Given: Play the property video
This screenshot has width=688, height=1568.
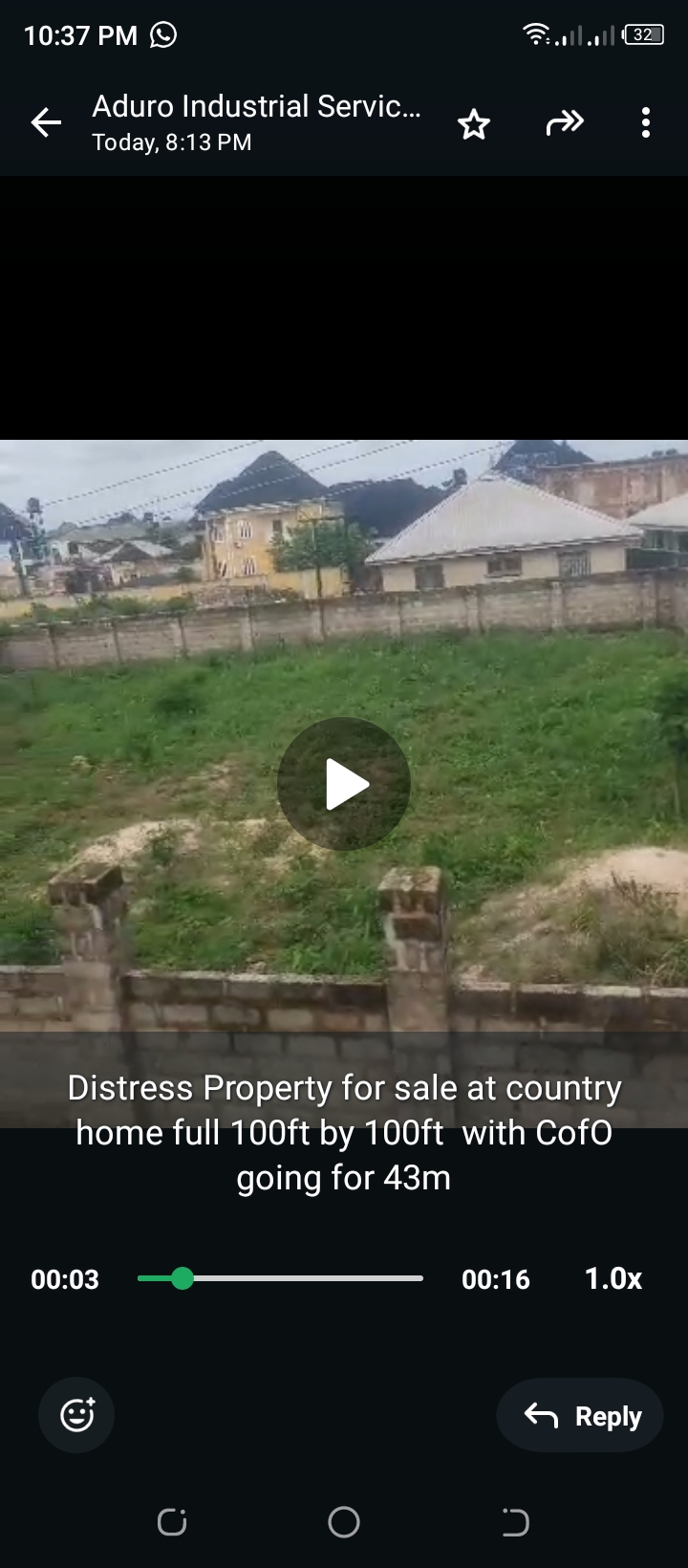Looking at the screenshot, I should (x=344, y=784).
